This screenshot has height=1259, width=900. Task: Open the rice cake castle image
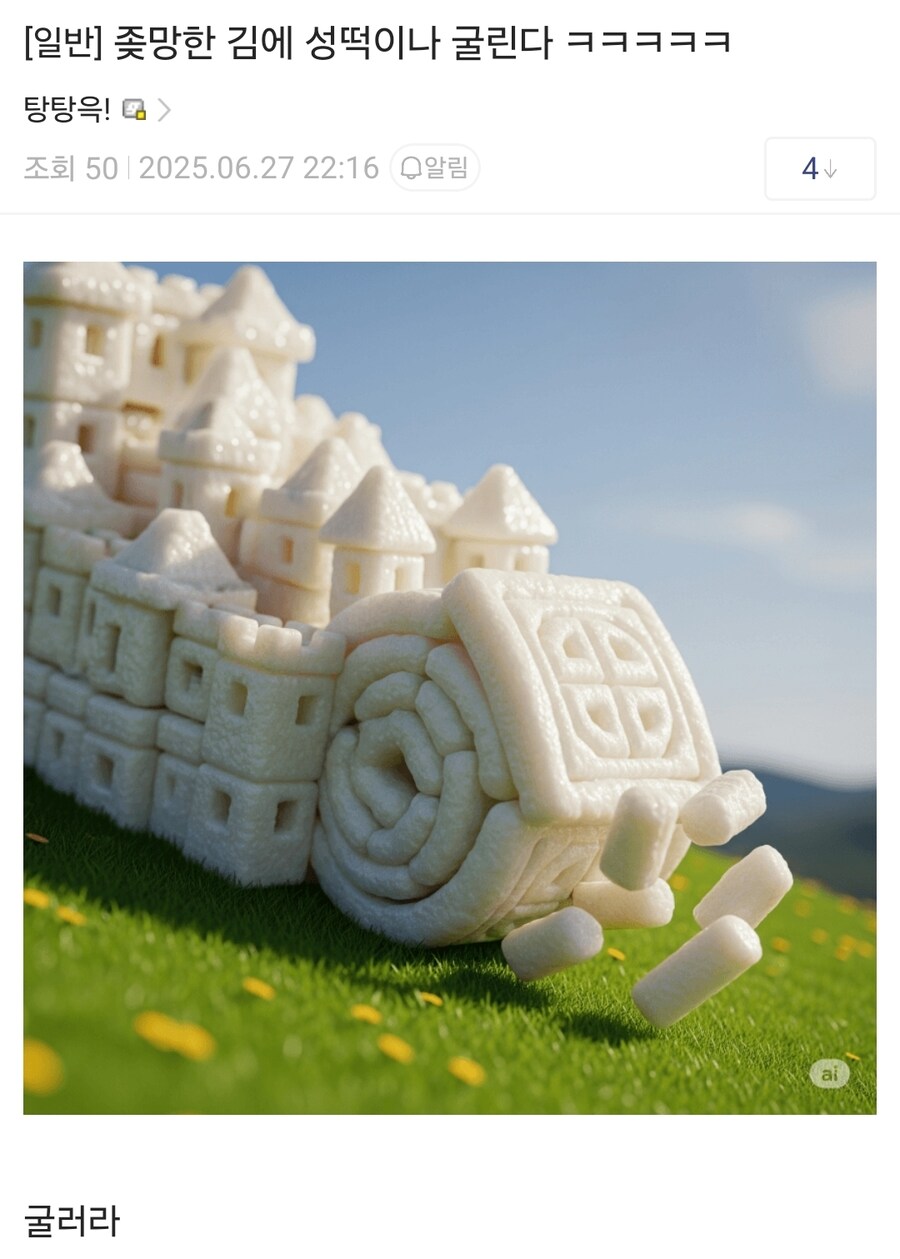449,687
